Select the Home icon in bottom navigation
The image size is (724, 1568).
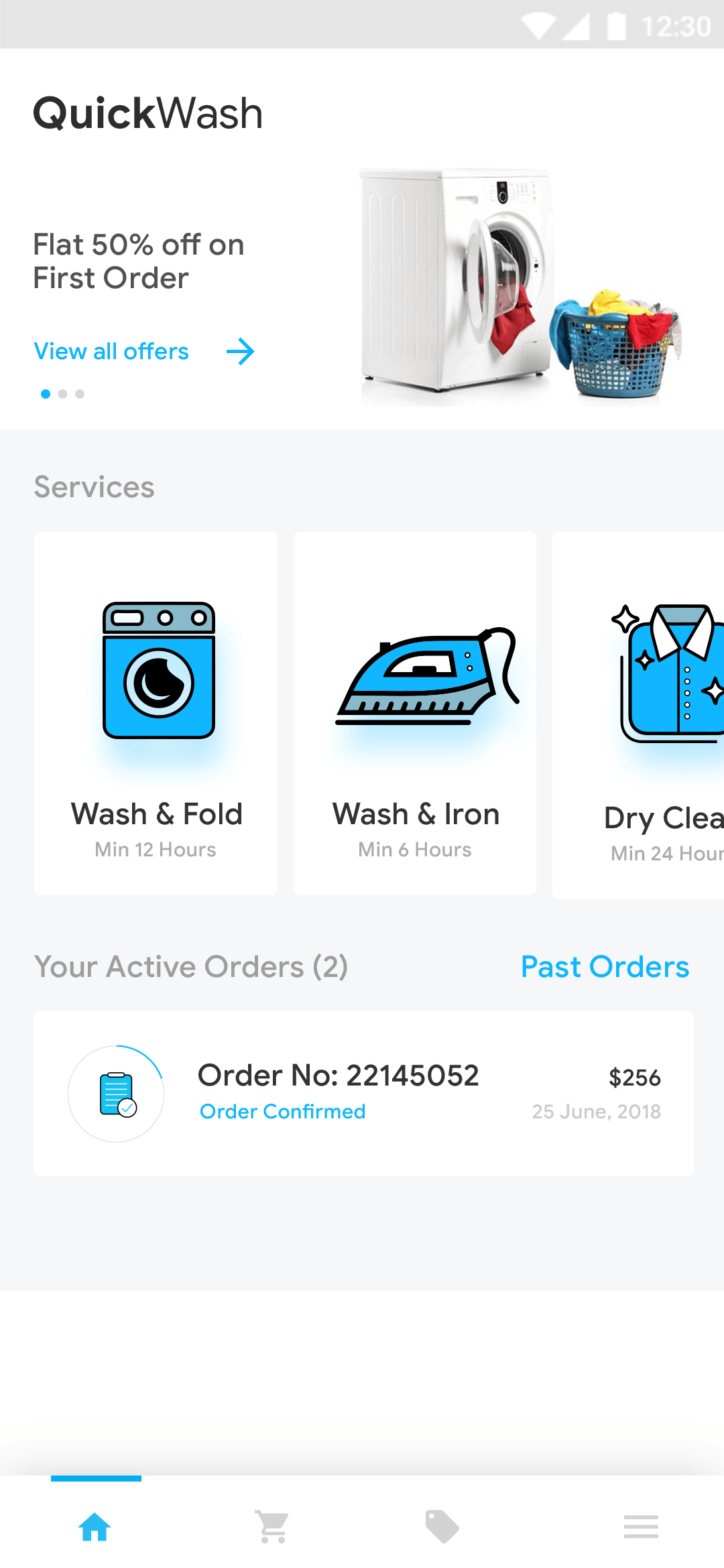point(94,1526)
